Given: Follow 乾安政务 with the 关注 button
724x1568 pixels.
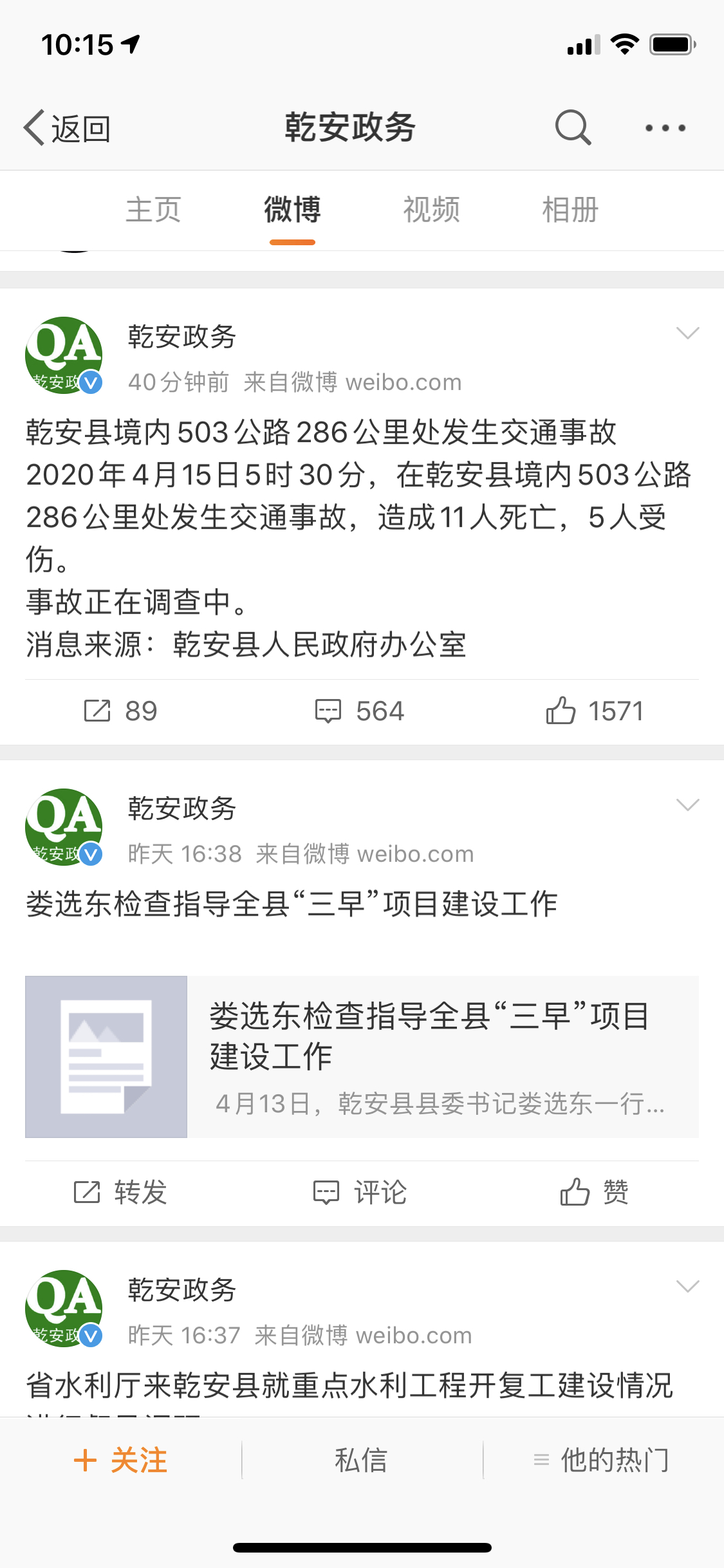Looking at the screenshot, I should coord(120,1460).
